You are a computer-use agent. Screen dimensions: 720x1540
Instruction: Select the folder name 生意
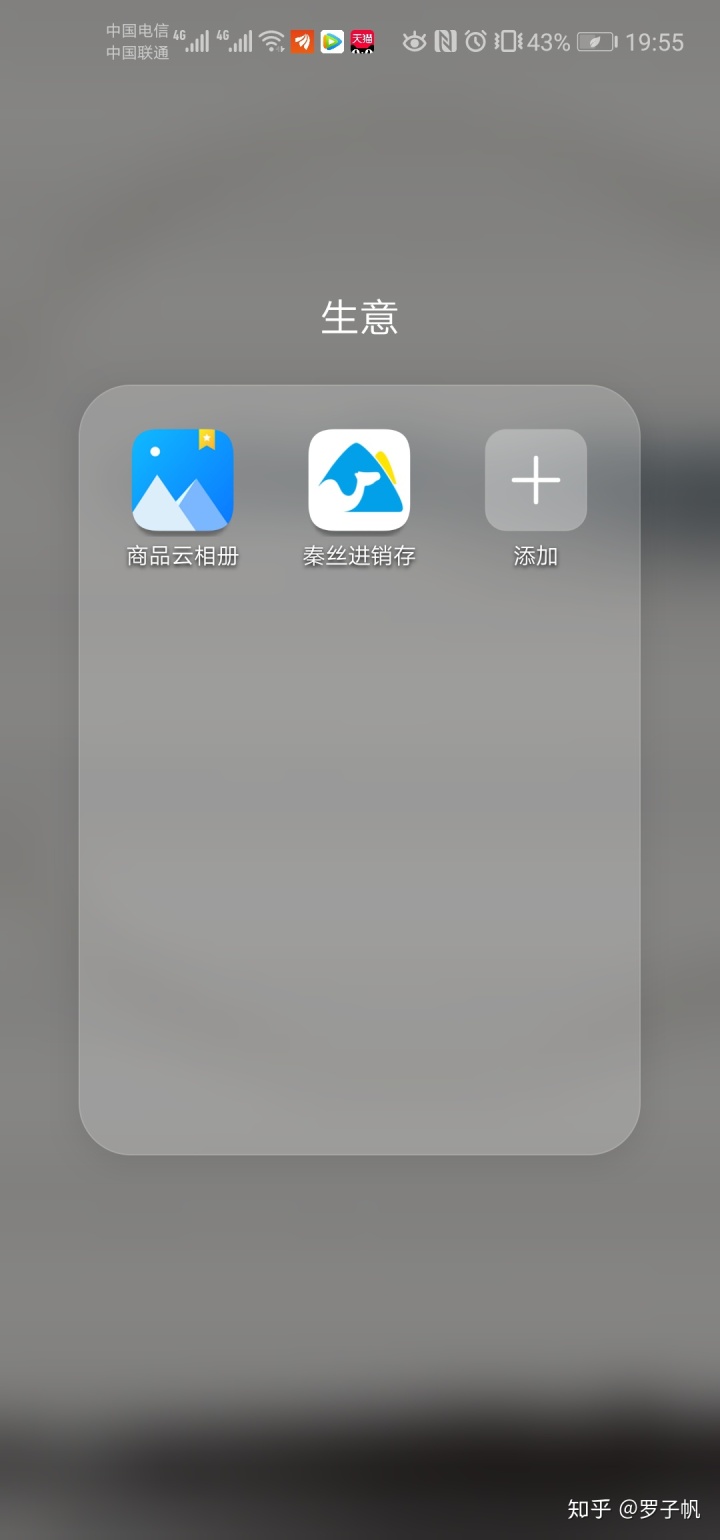360,318
